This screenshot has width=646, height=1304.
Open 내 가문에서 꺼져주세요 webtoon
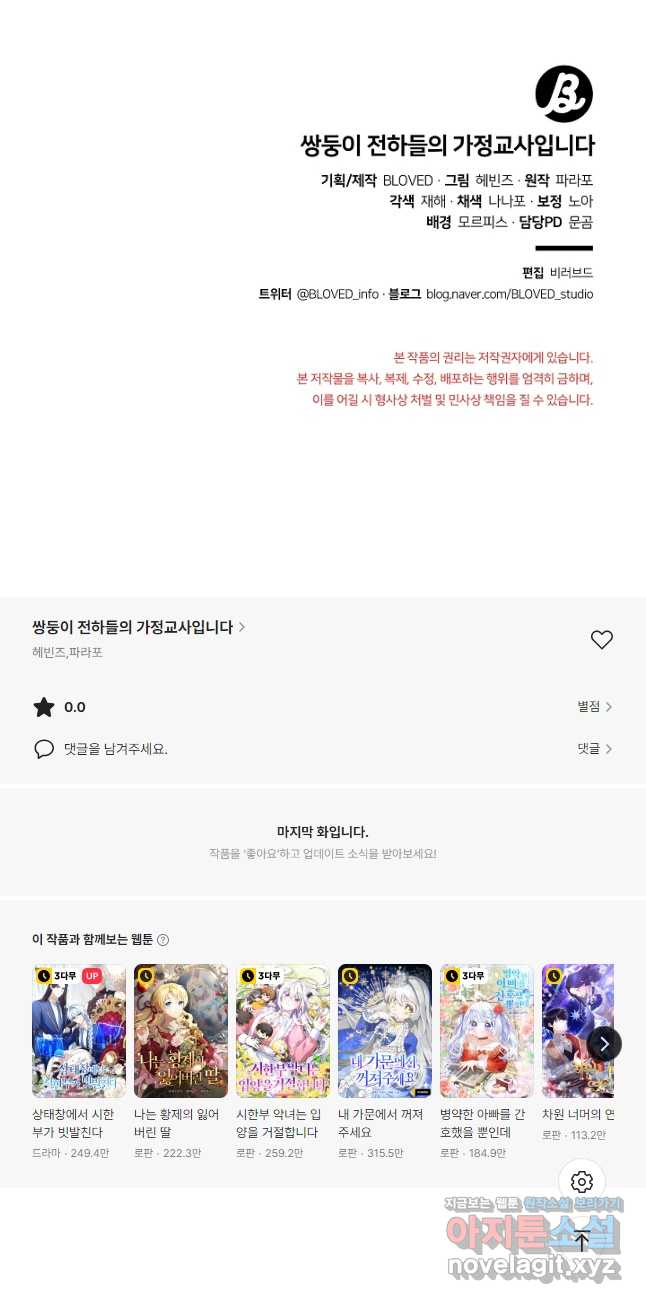click(x=385, y=1031)
